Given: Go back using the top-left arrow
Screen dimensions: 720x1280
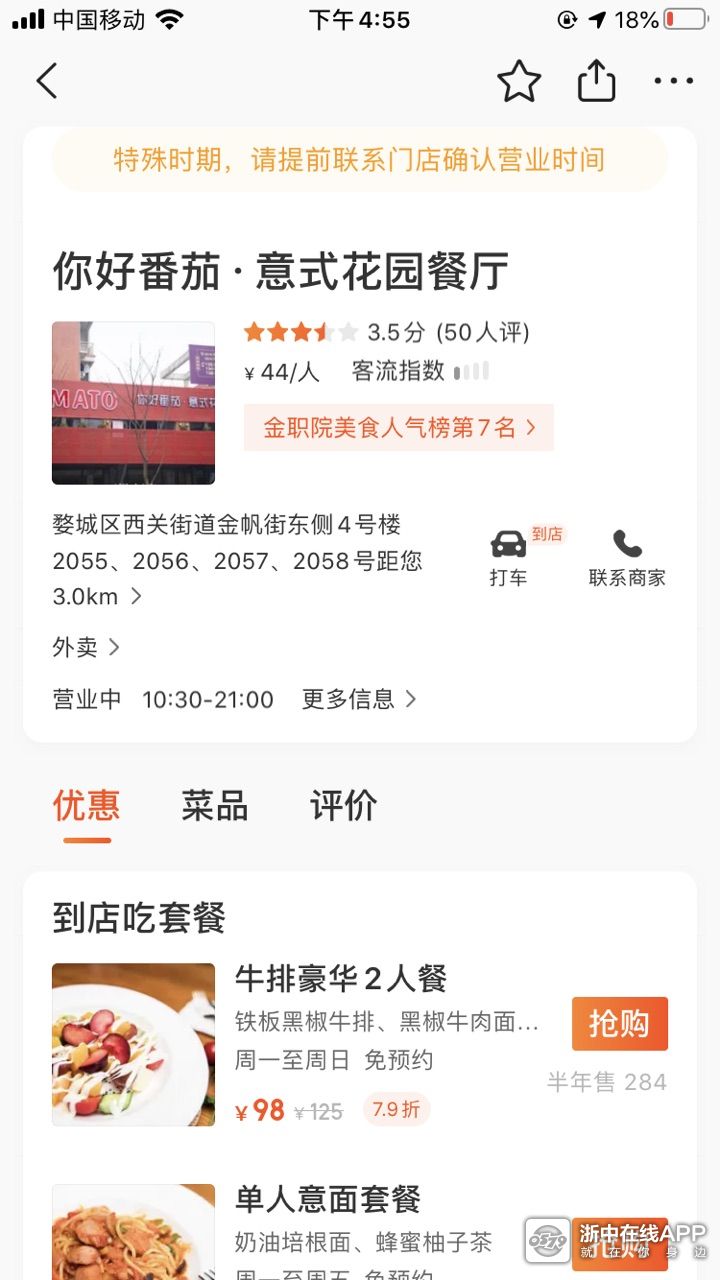Looking at the screenshot, I should pos(46,81).
